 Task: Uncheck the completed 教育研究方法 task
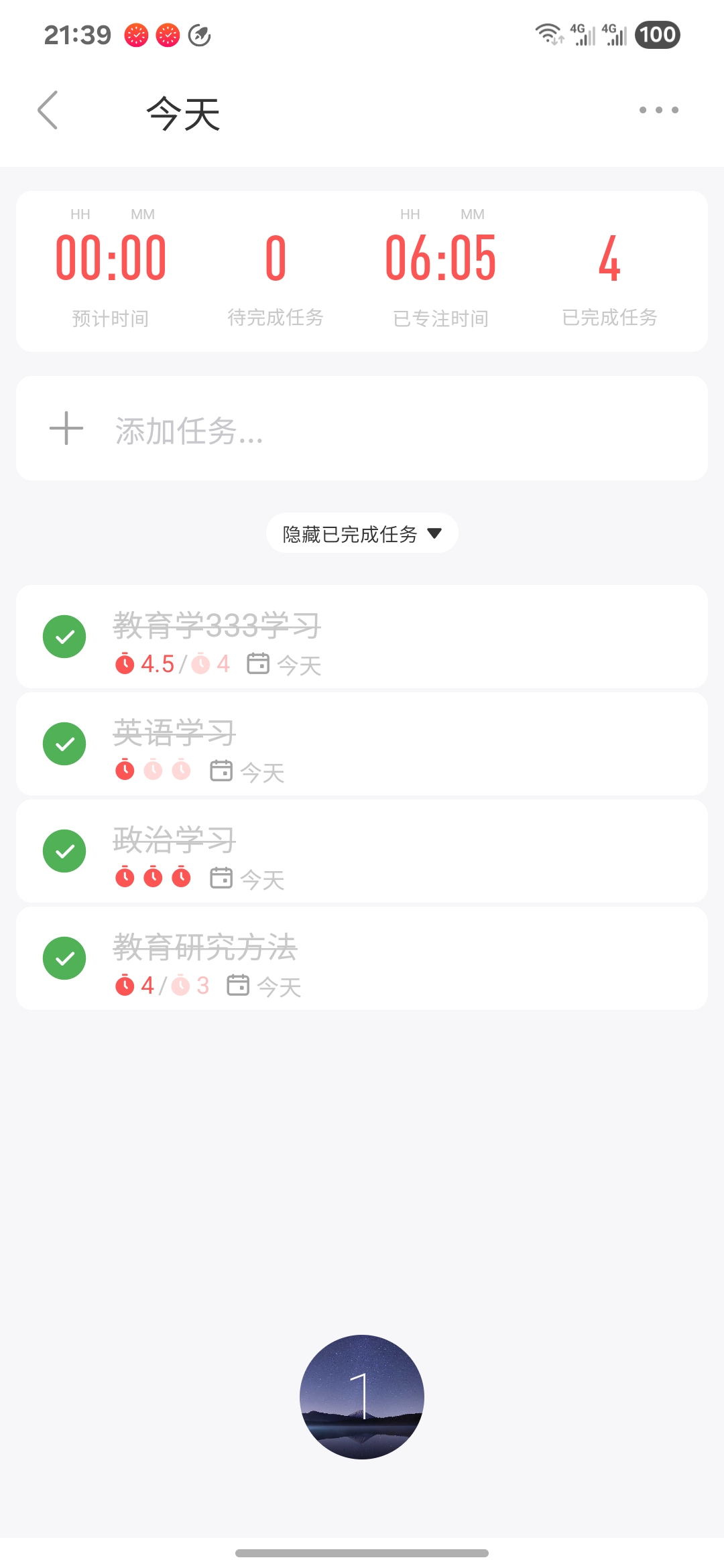(64, 958)
